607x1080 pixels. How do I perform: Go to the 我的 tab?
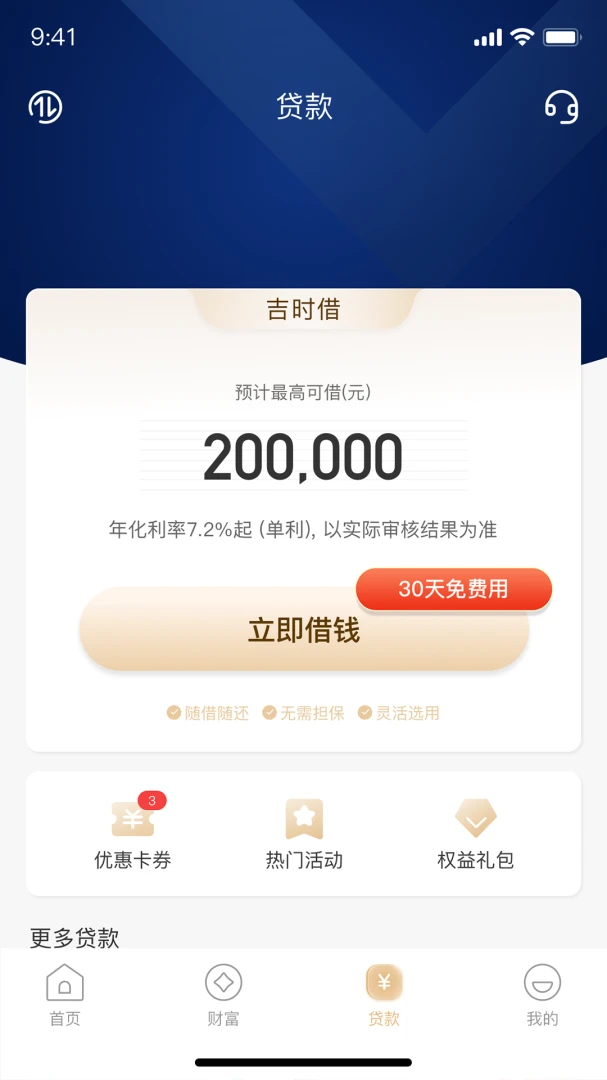tap(542, 995)
